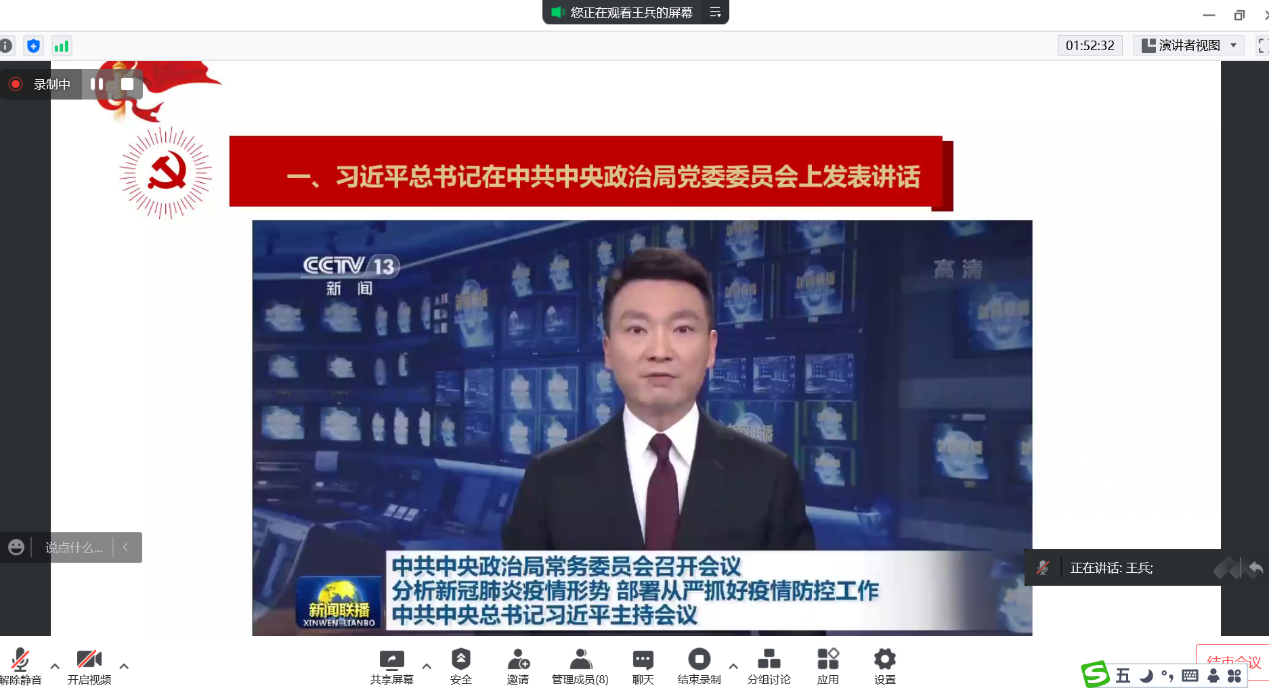1269x688 pixels.
Task: Expand audio options arrow beside 解除静音
Action: click(55, 665)
